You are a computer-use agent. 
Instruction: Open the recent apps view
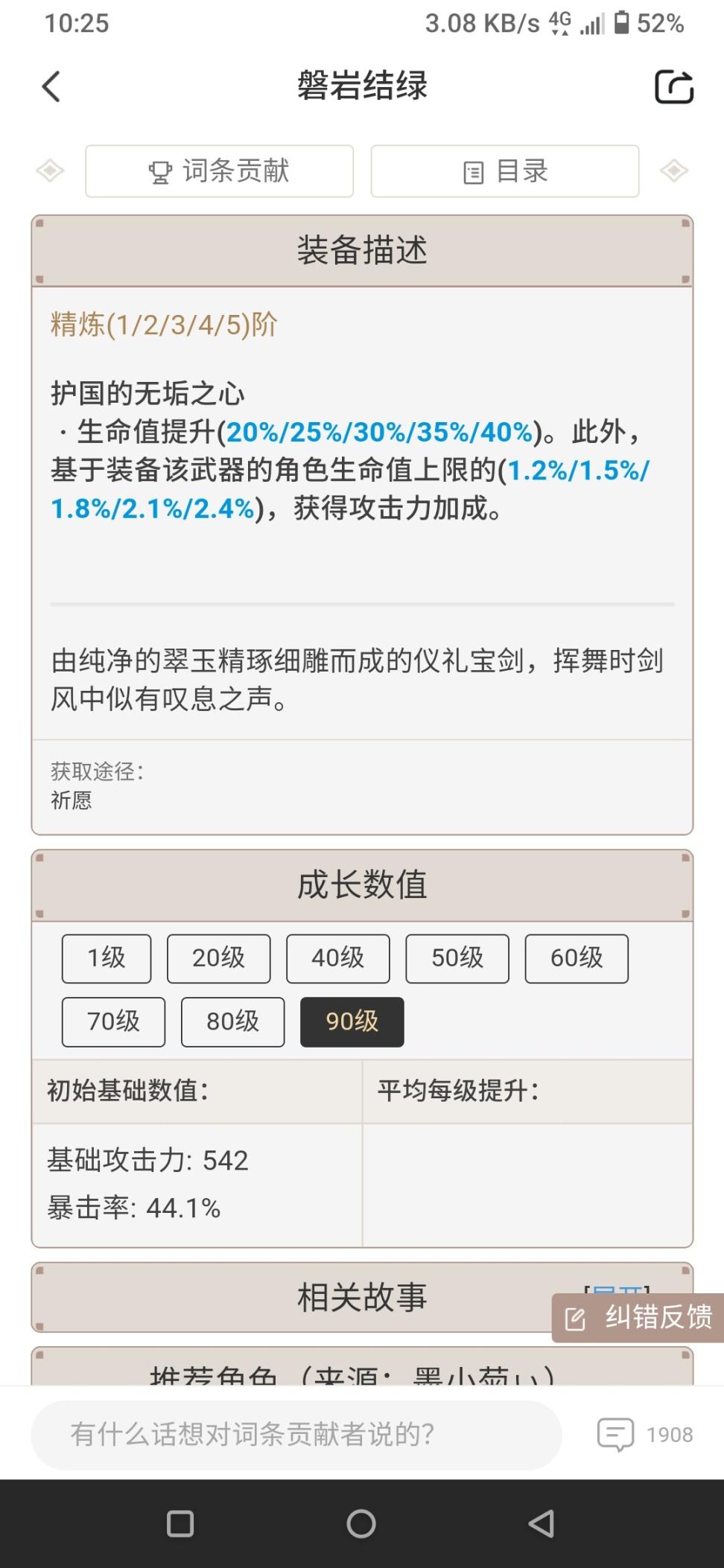(180, 1523)
